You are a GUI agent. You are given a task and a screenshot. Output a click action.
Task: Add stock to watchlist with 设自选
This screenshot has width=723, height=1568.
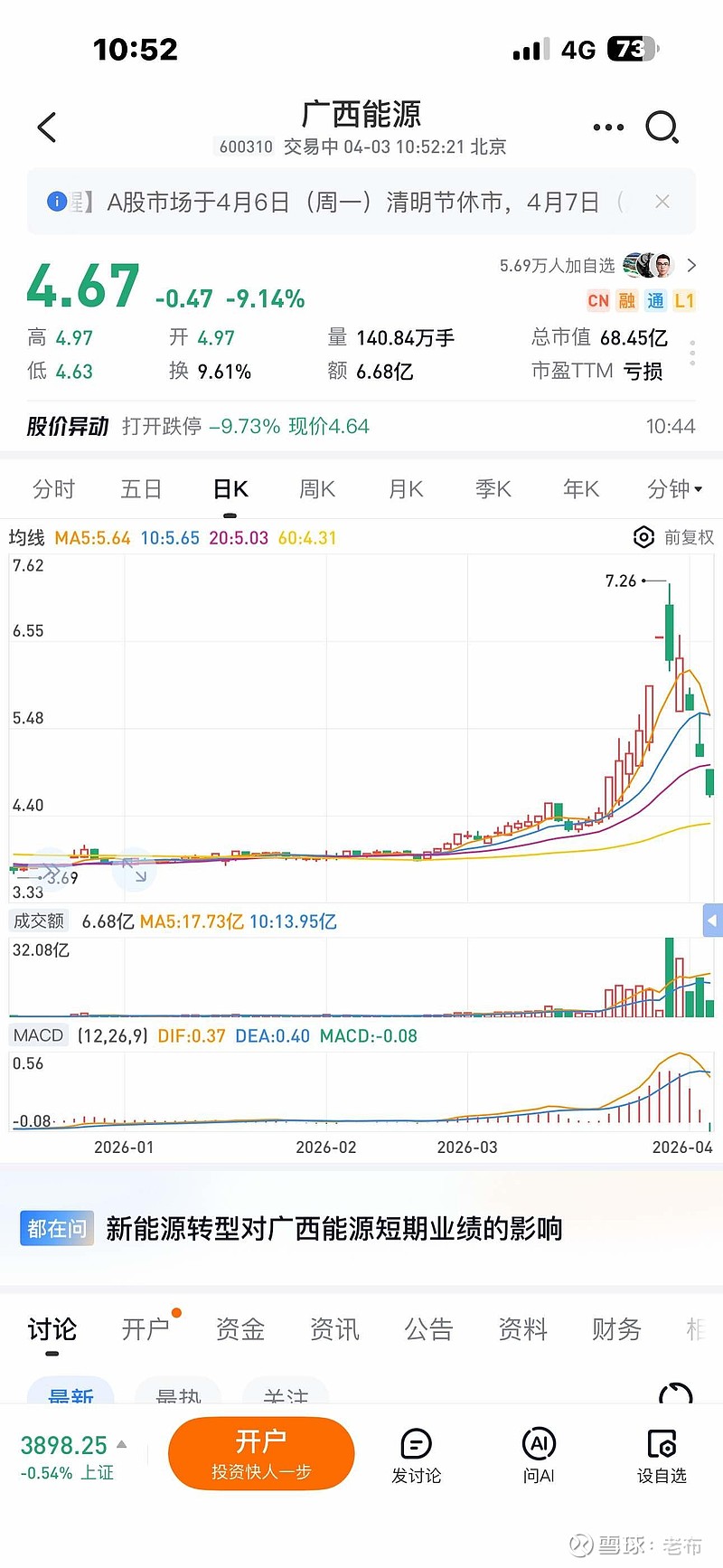(662, 1455)
